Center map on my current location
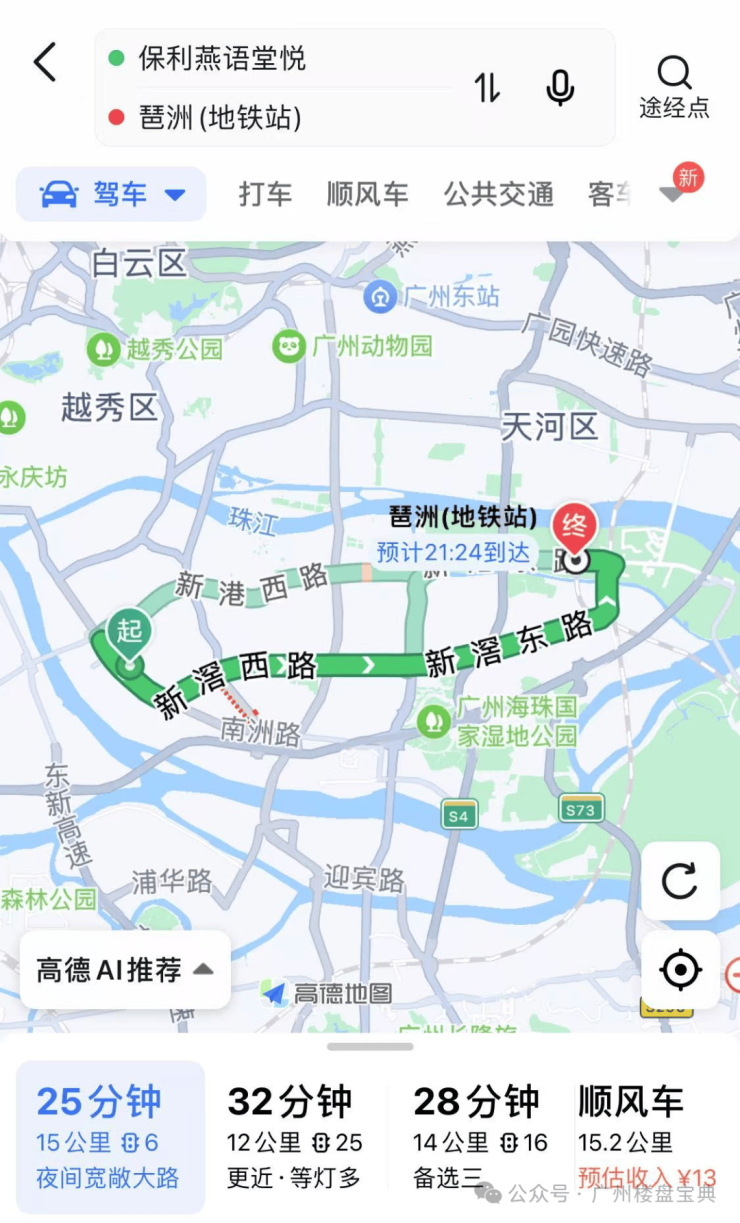Viewport: 740px width, 1223px height. (x=680, y=970)
